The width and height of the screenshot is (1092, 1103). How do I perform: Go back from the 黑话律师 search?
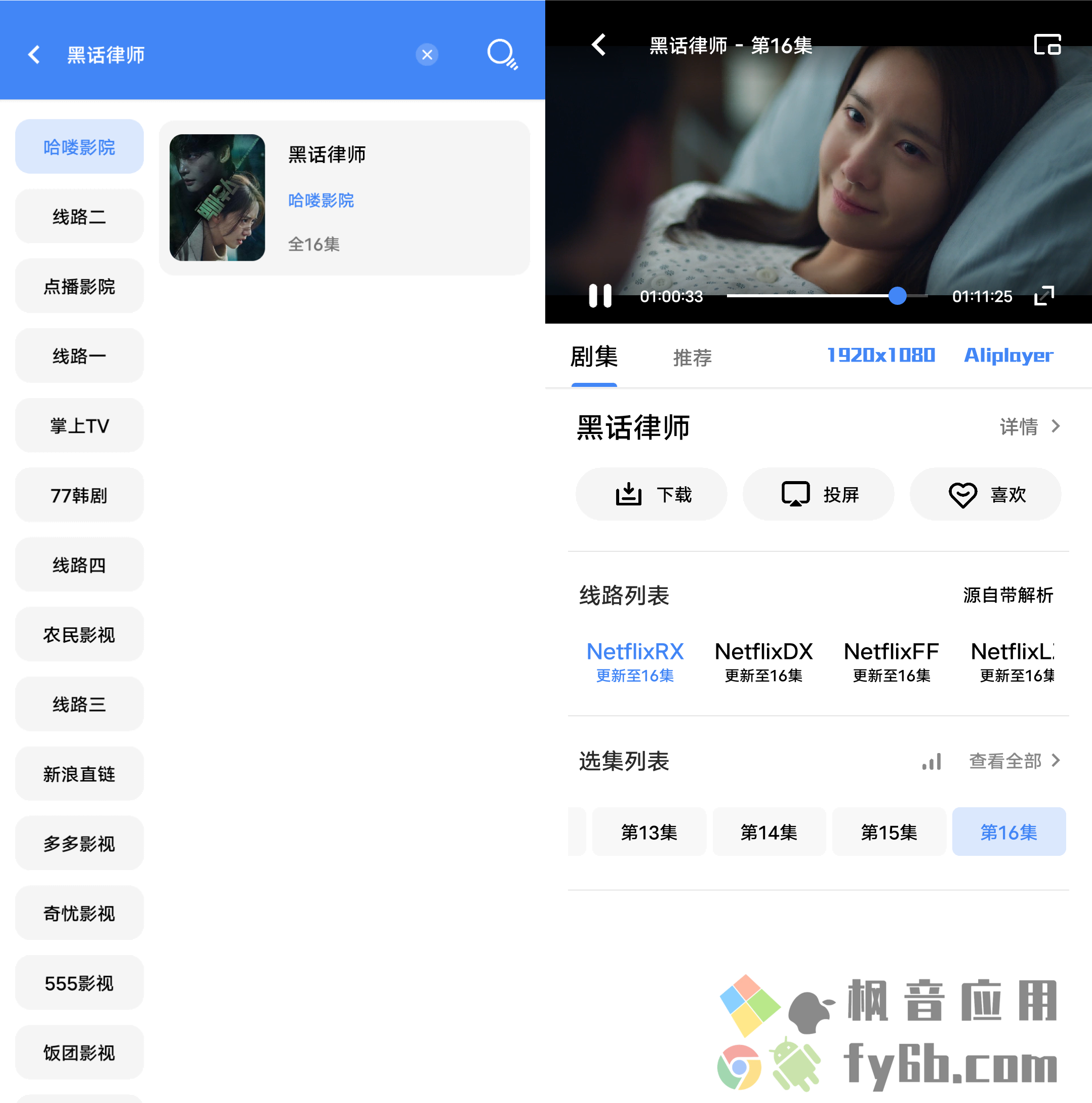(34, 55)
